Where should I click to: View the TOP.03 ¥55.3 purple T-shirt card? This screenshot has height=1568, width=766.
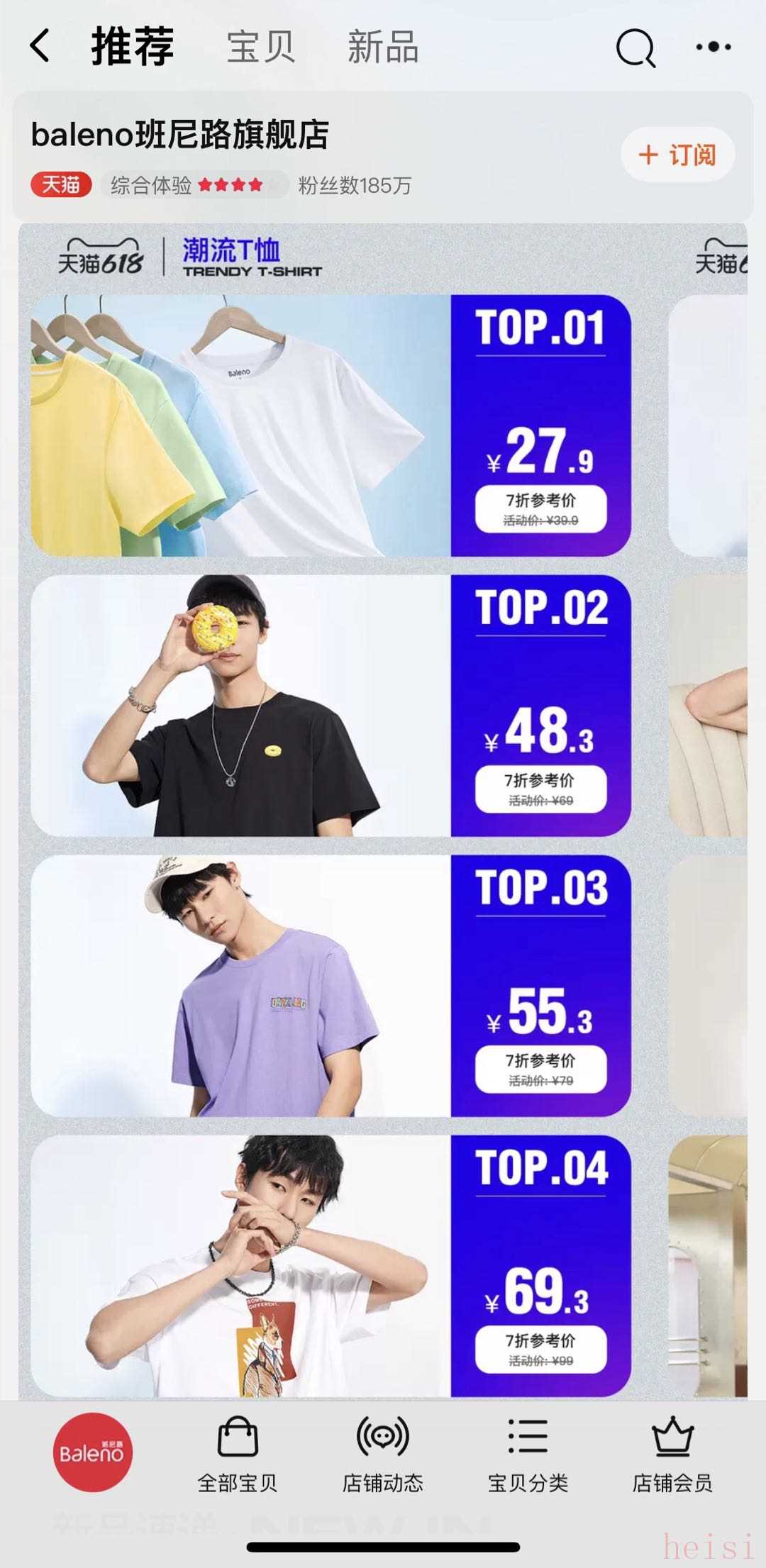331,986
